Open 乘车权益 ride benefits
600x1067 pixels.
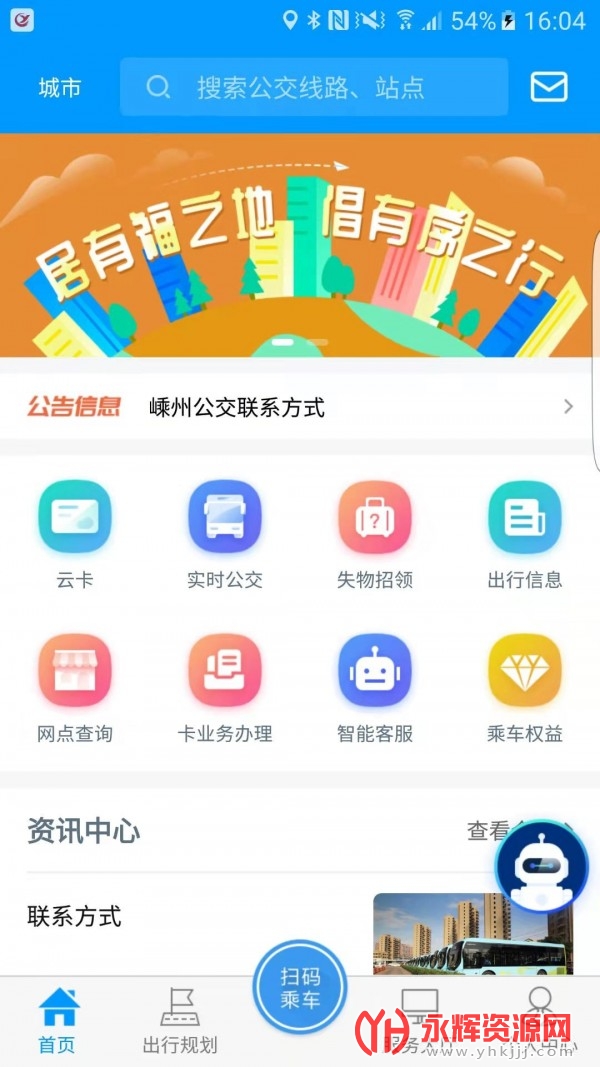click(525, 687)
